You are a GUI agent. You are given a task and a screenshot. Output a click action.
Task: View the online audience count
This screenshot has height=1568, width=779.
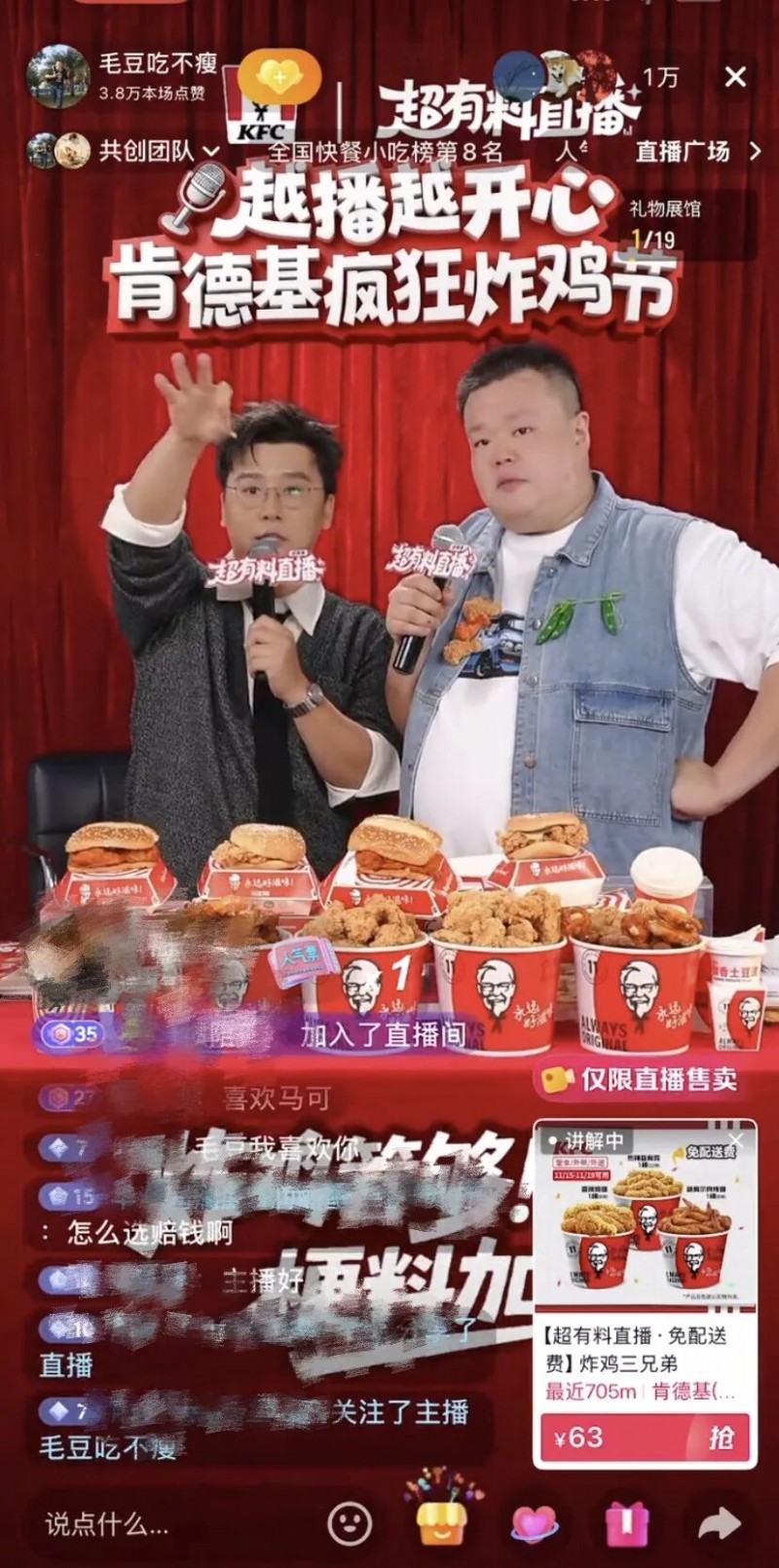pyautogui.click(x=659, y=78)
